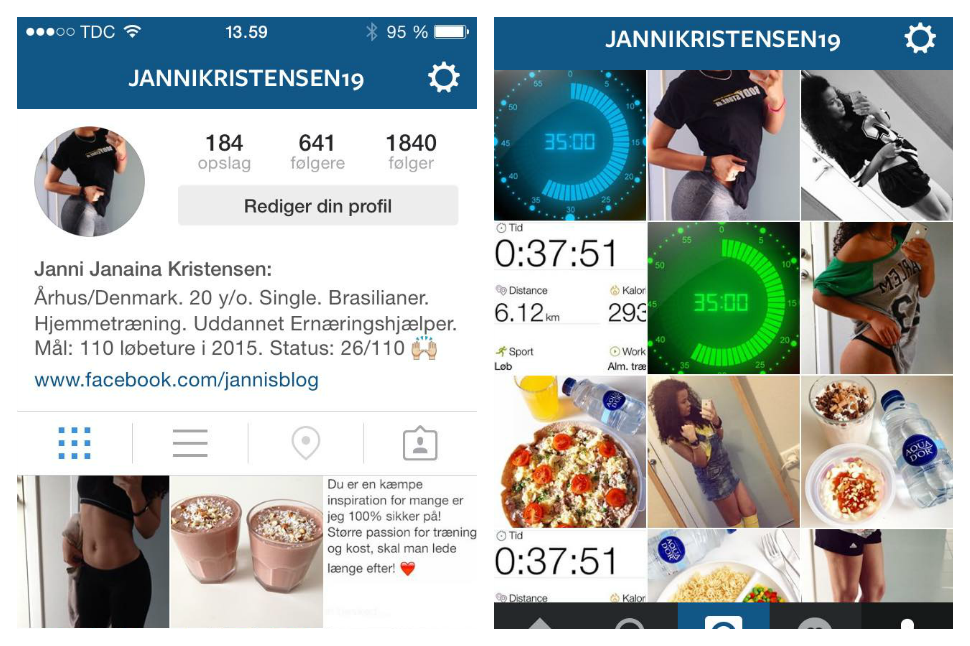View the 641 følgere list
This screenshot has width=970, height=646.
[316, 152]
